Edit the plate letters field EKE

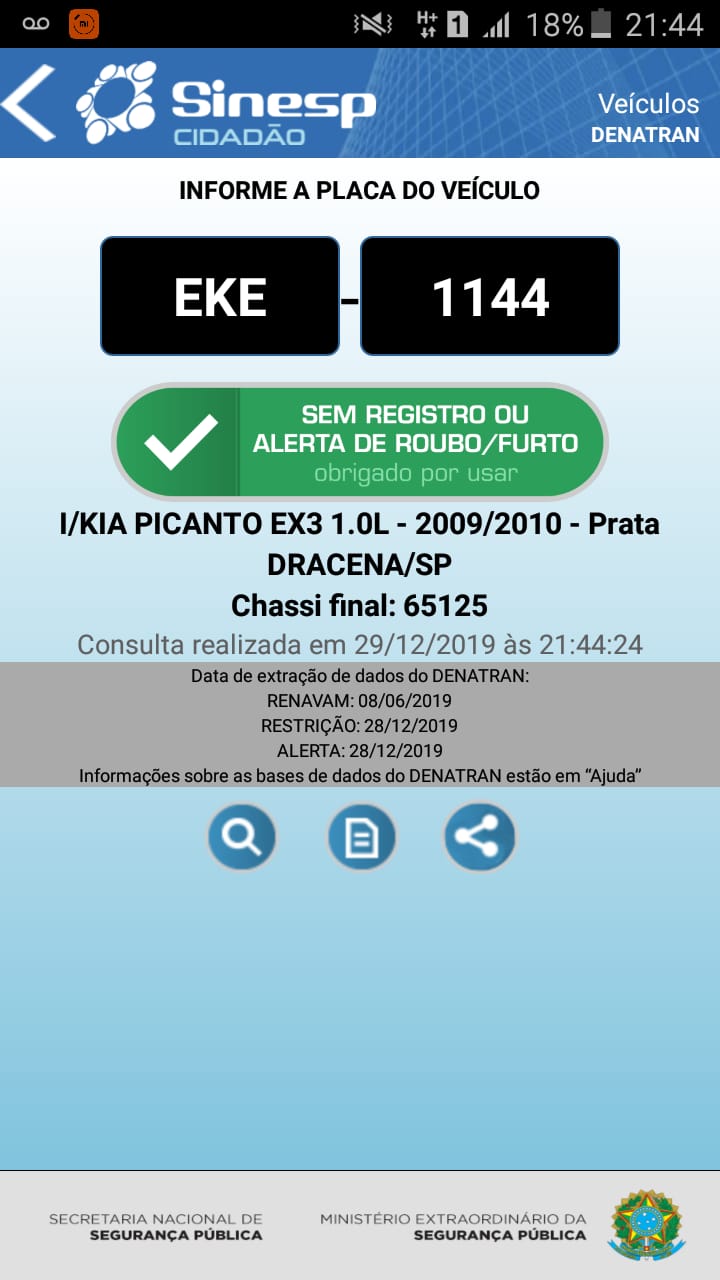pyautogui.click(x=220, y=296)
